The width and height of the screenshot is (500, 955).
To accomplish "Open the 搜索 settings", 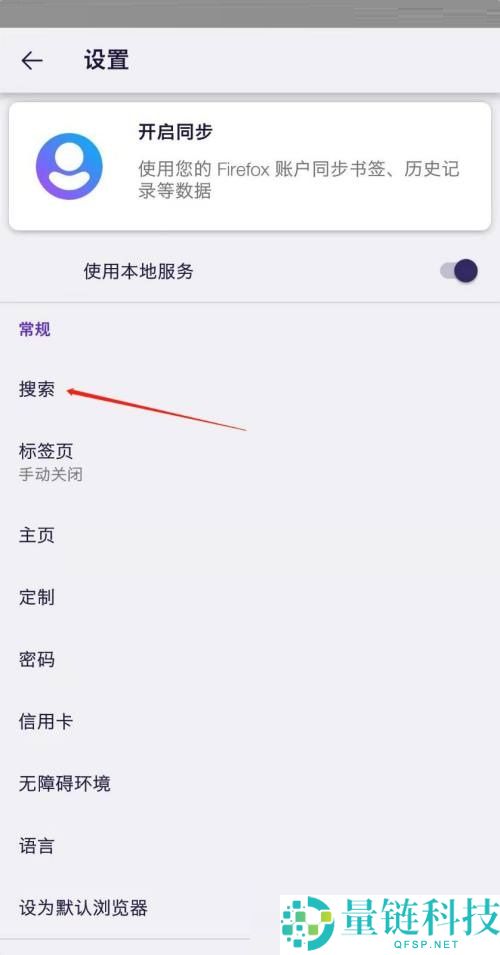I will (x=250, y=389).
